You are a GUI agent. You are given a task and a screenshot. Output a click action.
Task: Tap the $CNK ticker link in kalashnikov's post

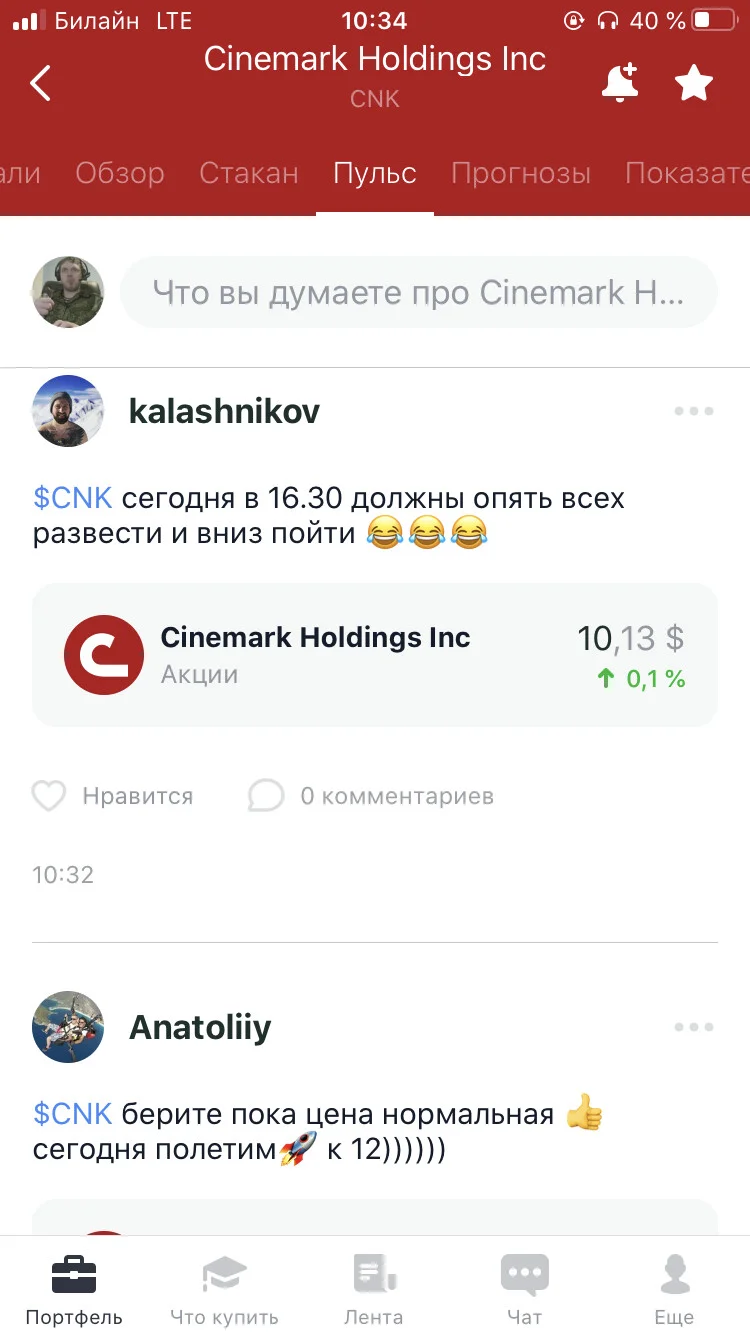click(72, 498)
